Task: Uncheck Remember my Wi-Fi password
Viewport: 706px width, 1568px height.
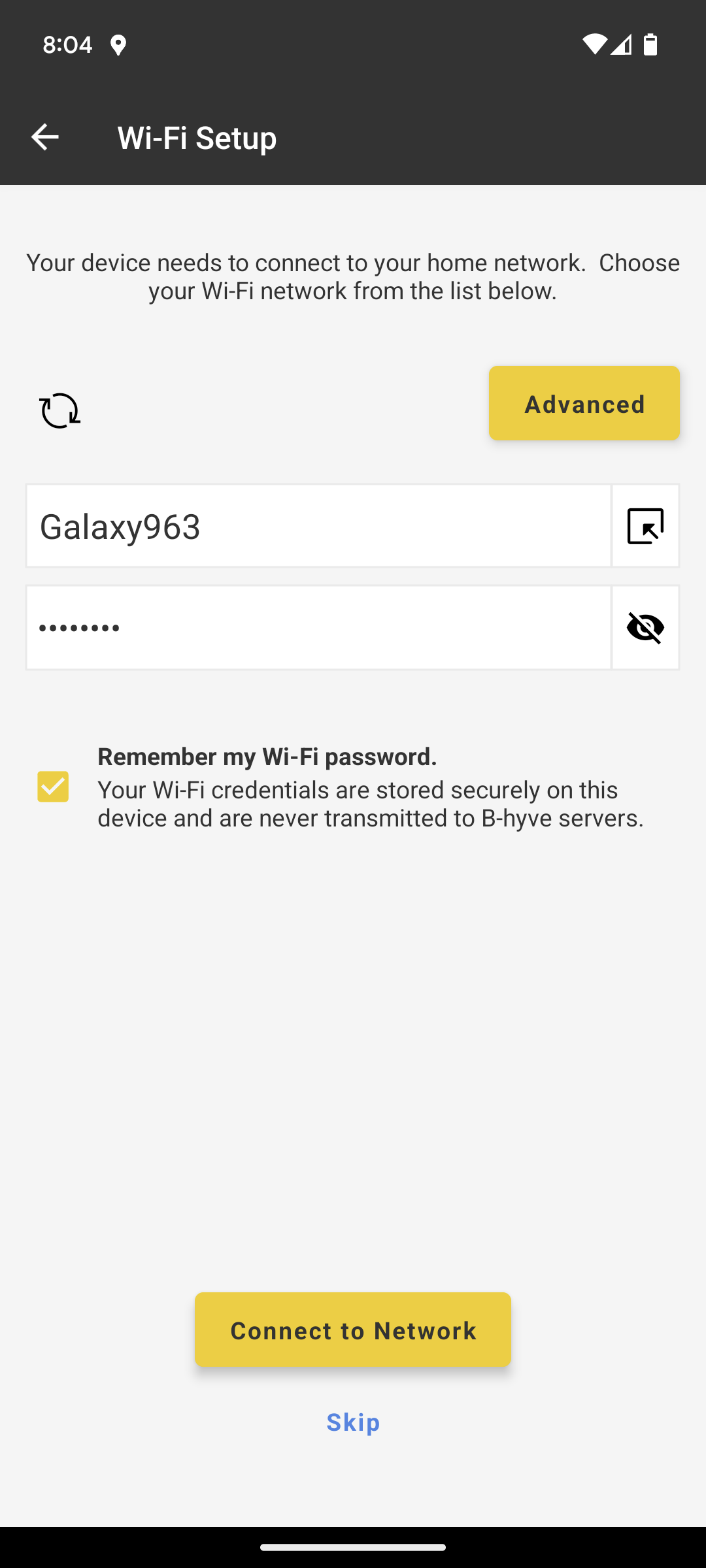Action: 53,786
